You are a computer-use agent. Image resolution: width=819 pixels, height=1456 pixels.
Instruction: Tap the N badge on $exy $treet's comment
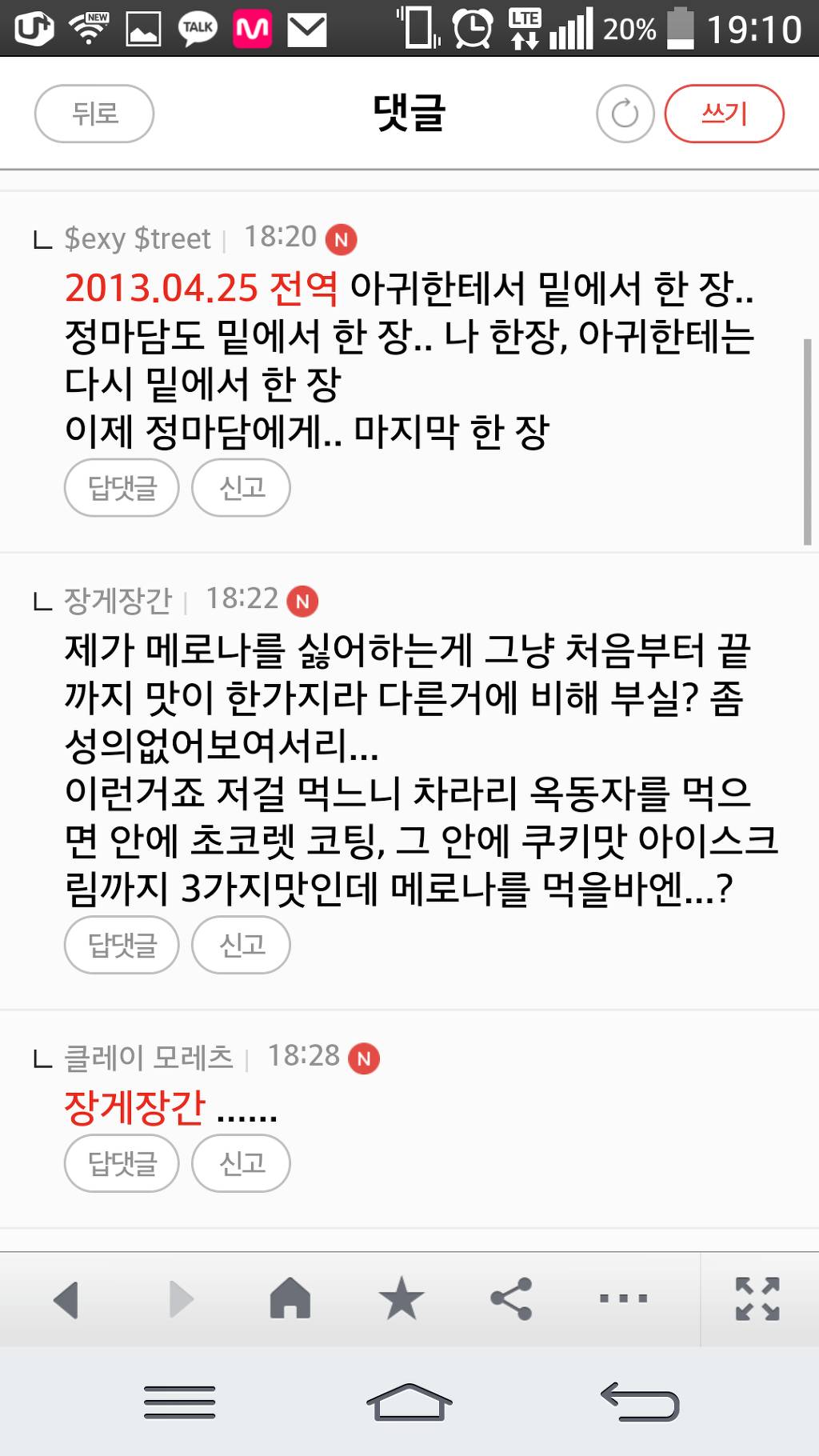pyautogui.click(x=343, y=238)
